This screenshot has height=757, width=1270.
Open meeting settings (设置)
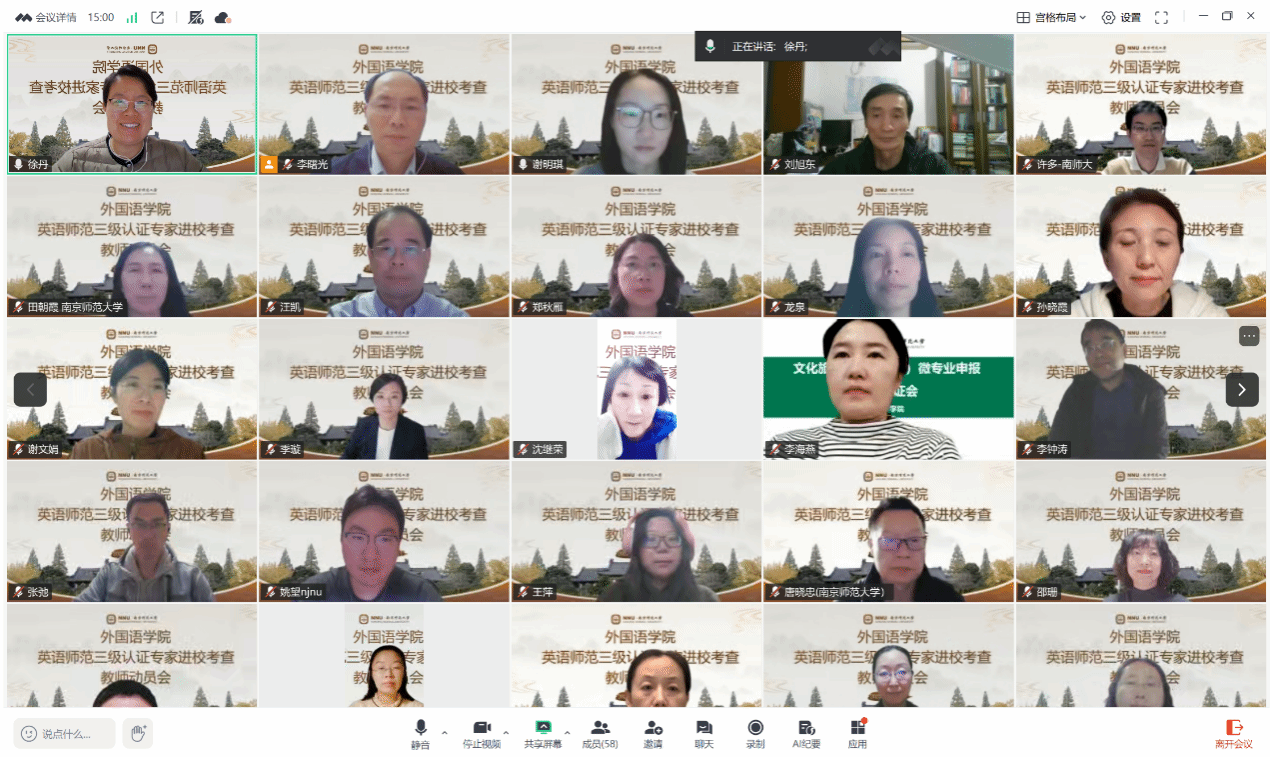pos(1121,17)
